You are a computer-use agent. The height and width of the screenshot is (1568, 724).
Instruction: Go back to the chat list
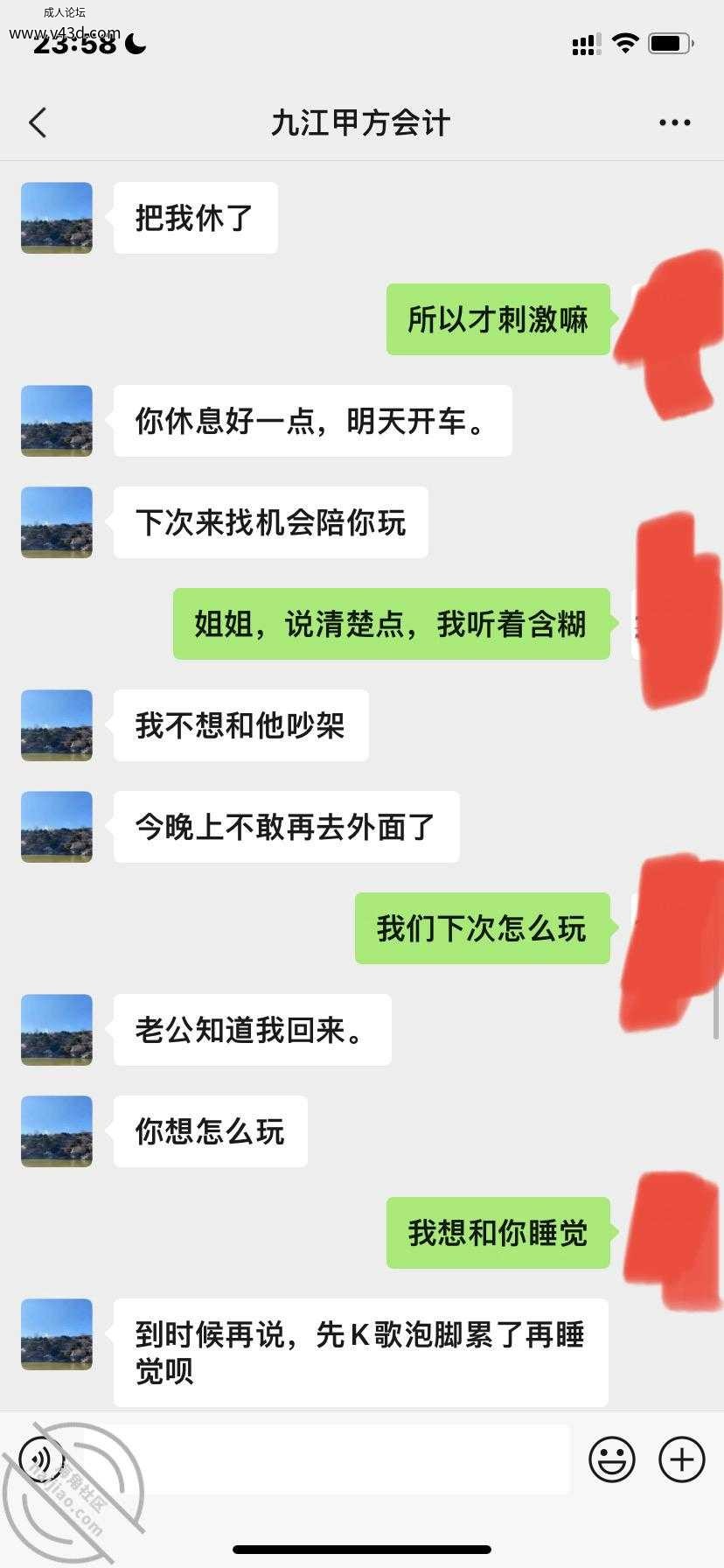[38, 123]
